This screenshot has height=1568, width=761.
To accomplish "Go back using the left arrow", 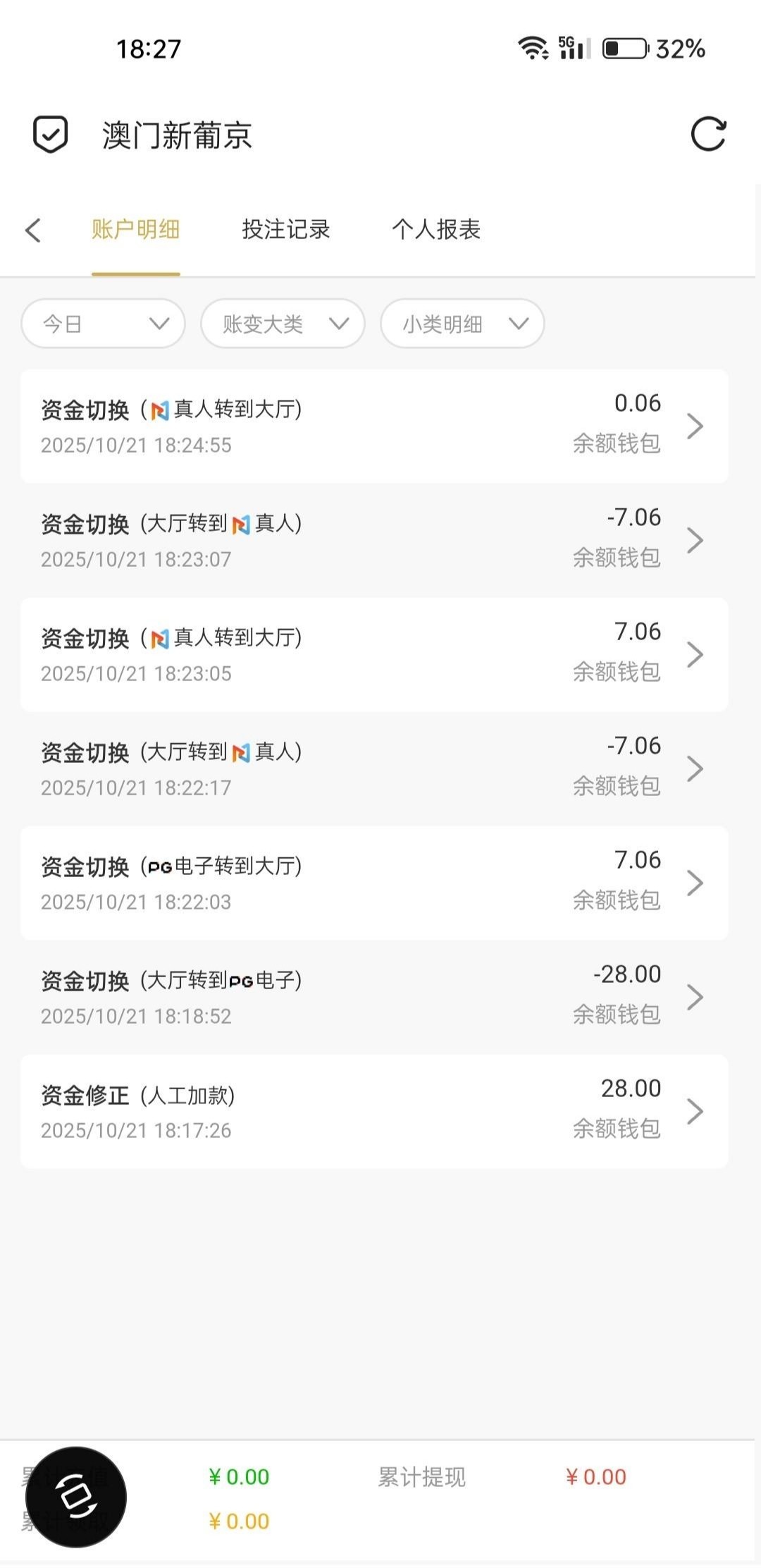I will tap(33, 230).
